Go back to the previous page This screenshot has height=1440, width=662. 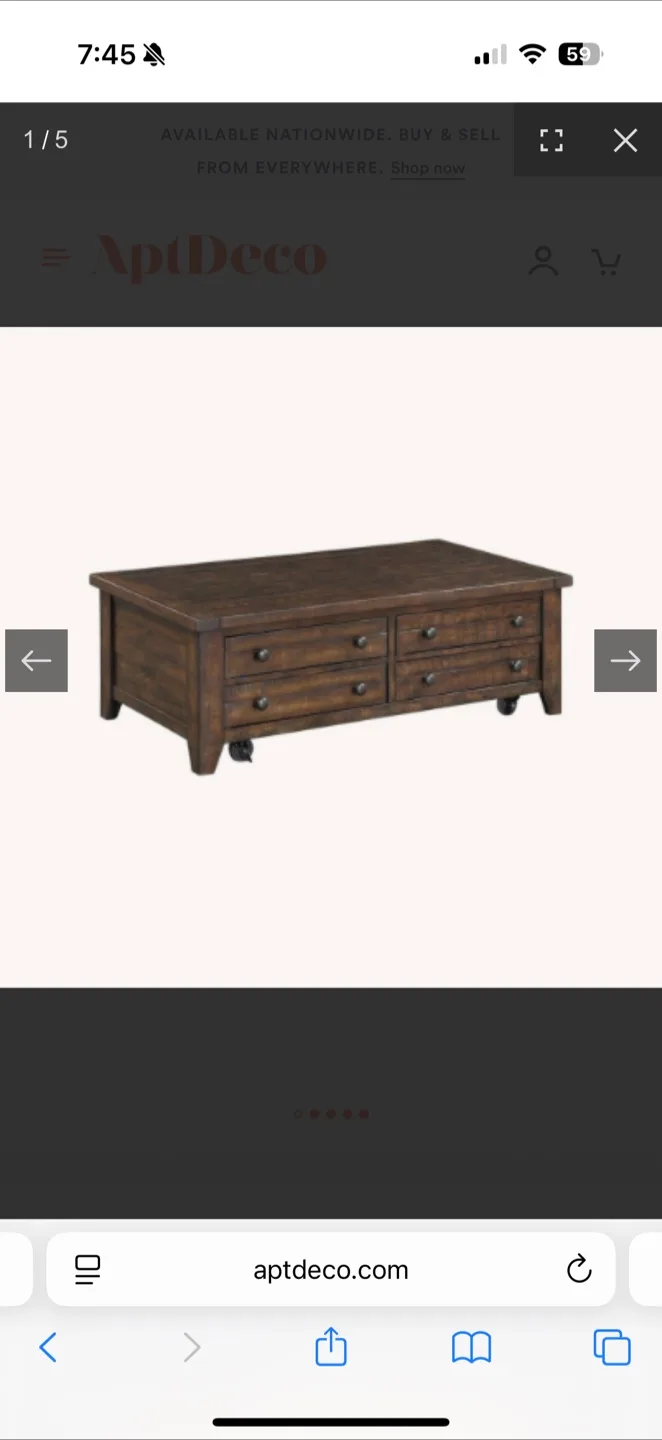48,1347
